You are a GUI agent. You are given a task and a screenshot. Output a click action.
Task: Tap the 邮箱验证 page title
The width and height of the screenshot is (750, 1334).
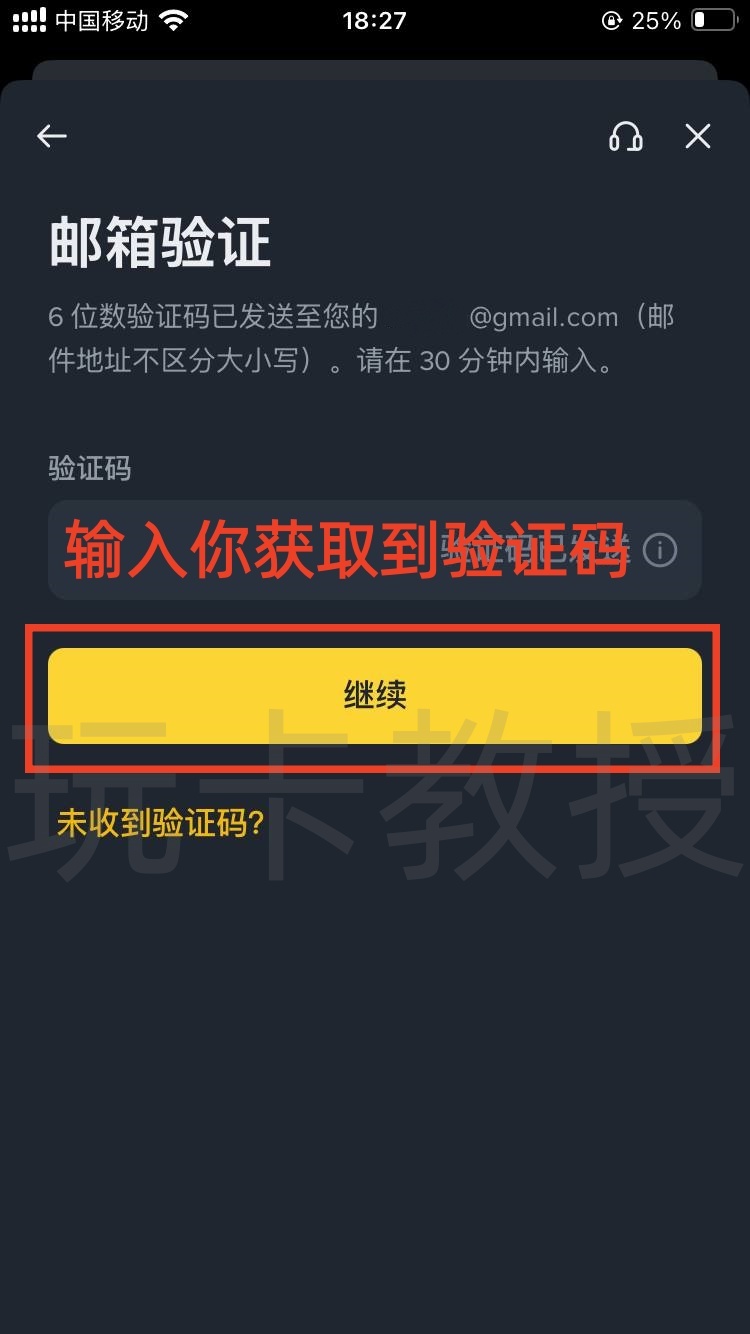[x=160, y=241]
